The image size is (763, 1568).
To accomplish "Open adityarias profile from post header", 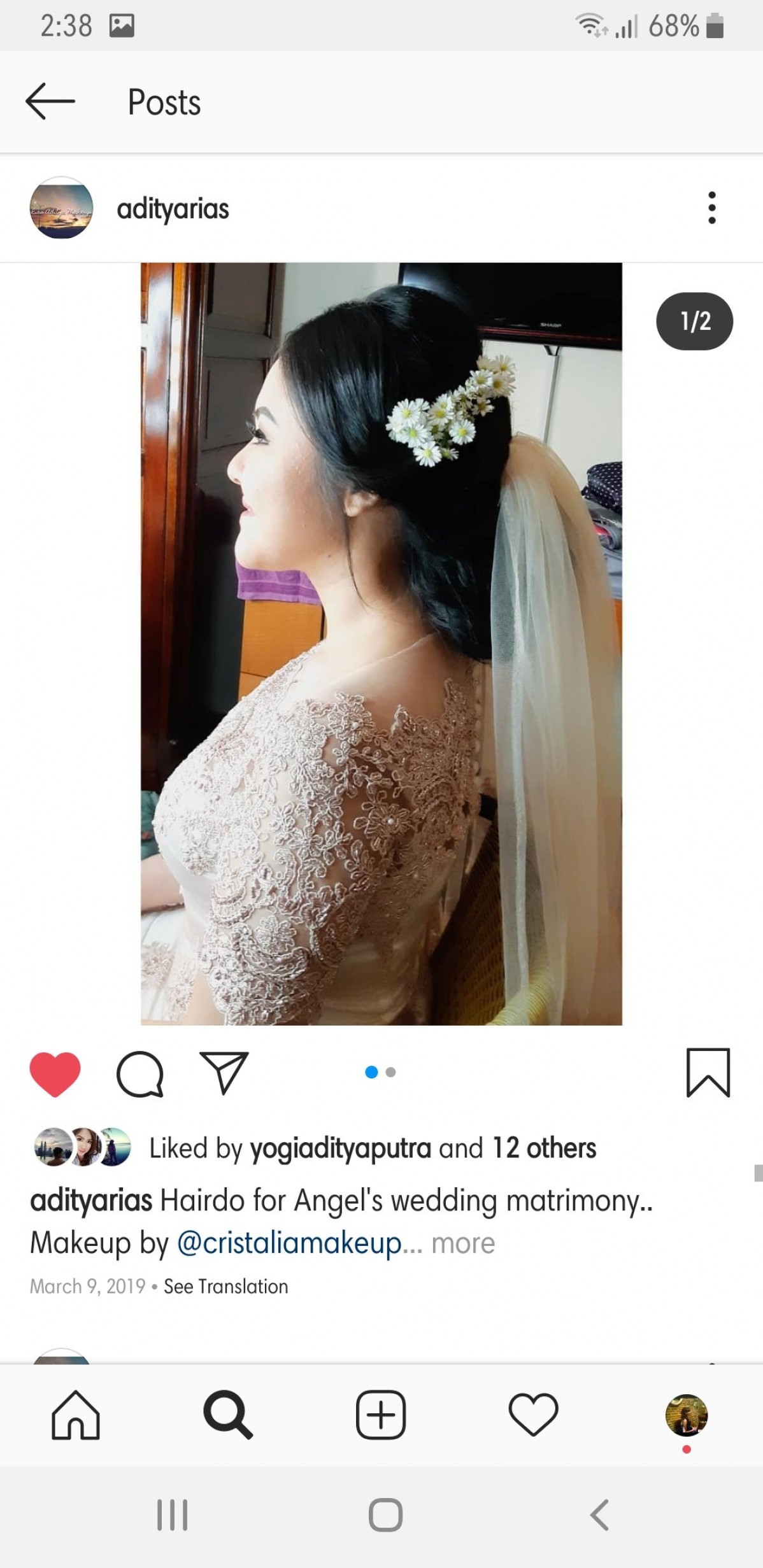I will tap(172, 209).
